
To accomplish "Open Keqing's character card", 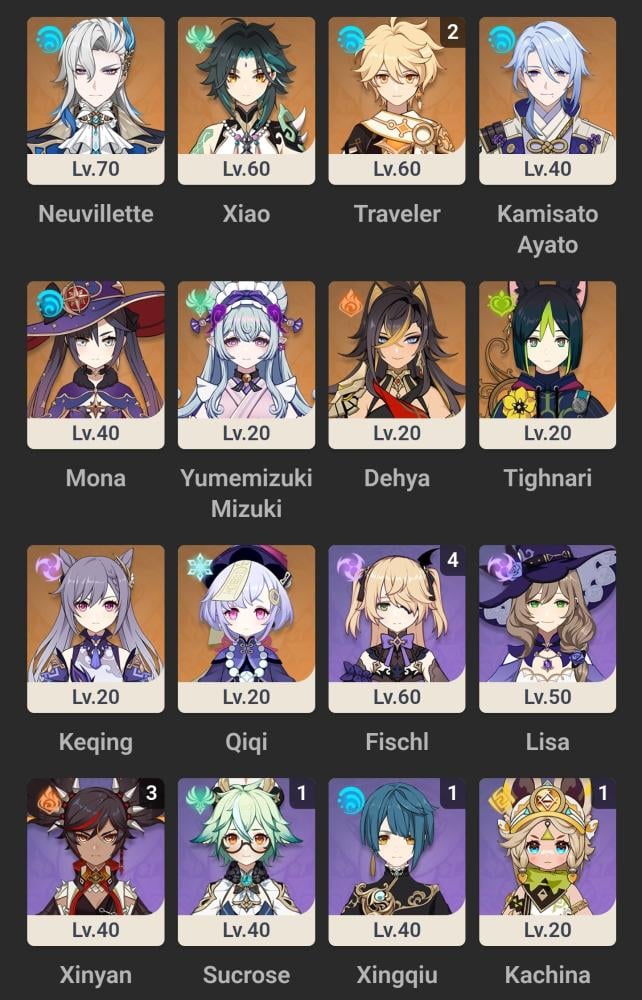I will coord(96,628).
